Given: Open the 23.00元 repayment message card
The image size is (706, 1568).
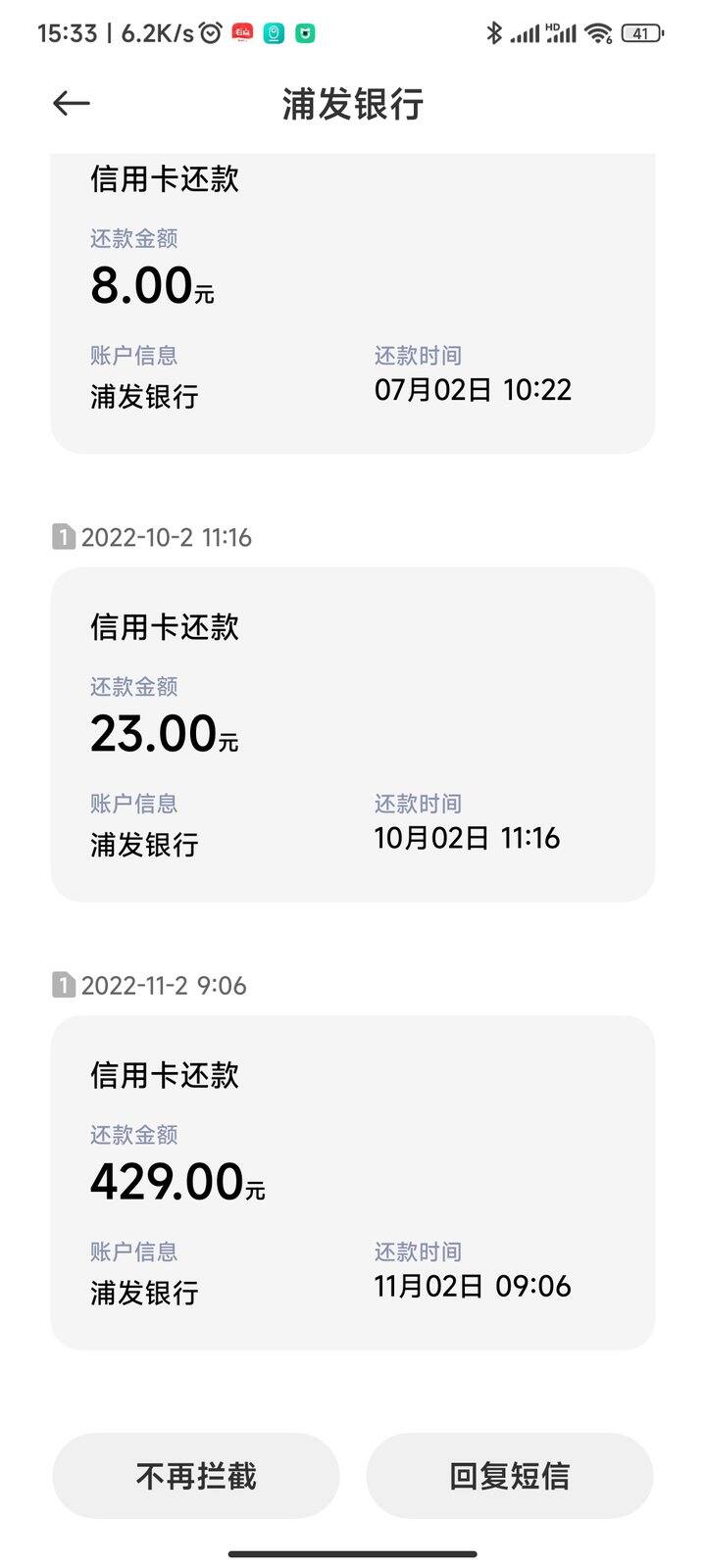Looking at the screenshot, I should 353,734.
